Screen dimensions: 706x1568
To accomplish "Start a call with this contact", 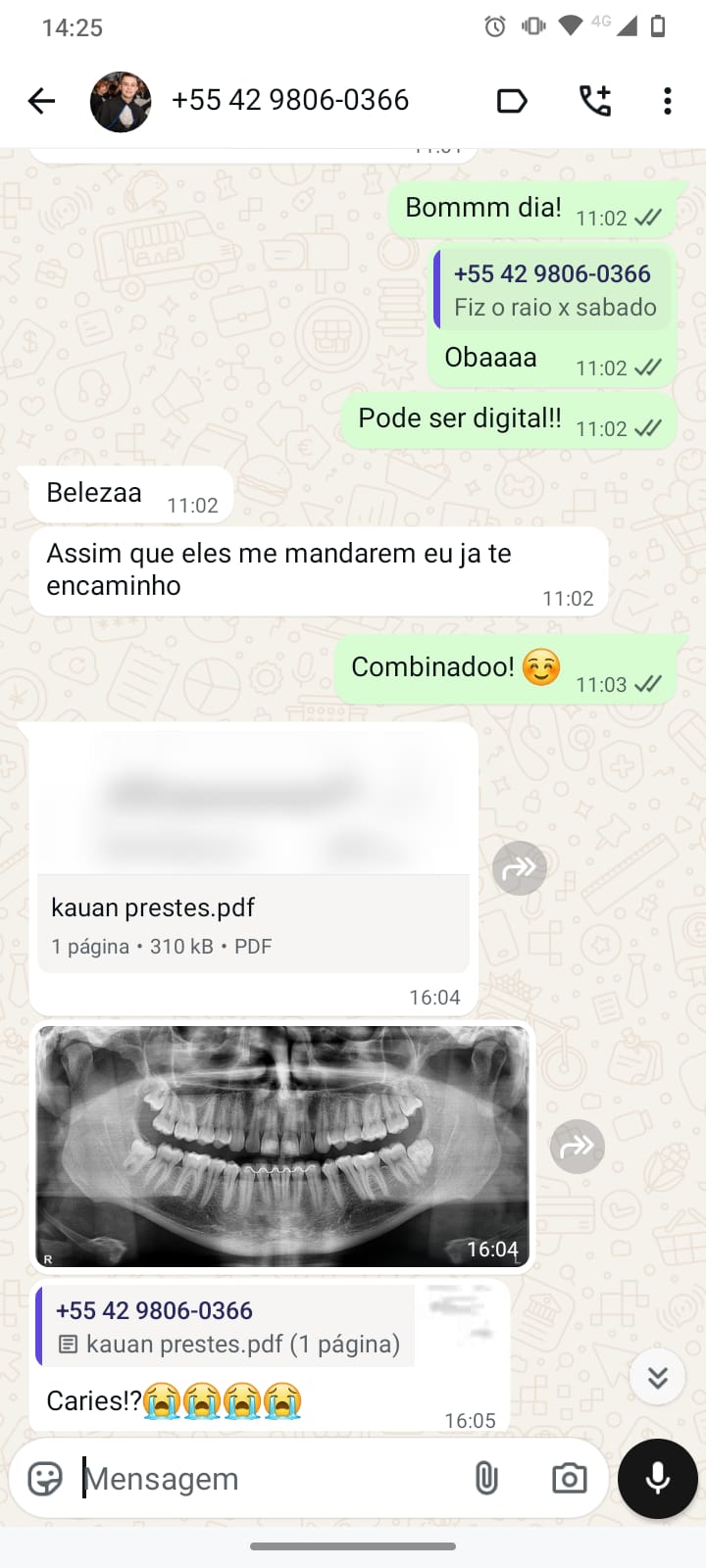I will (x=595, y=101).
